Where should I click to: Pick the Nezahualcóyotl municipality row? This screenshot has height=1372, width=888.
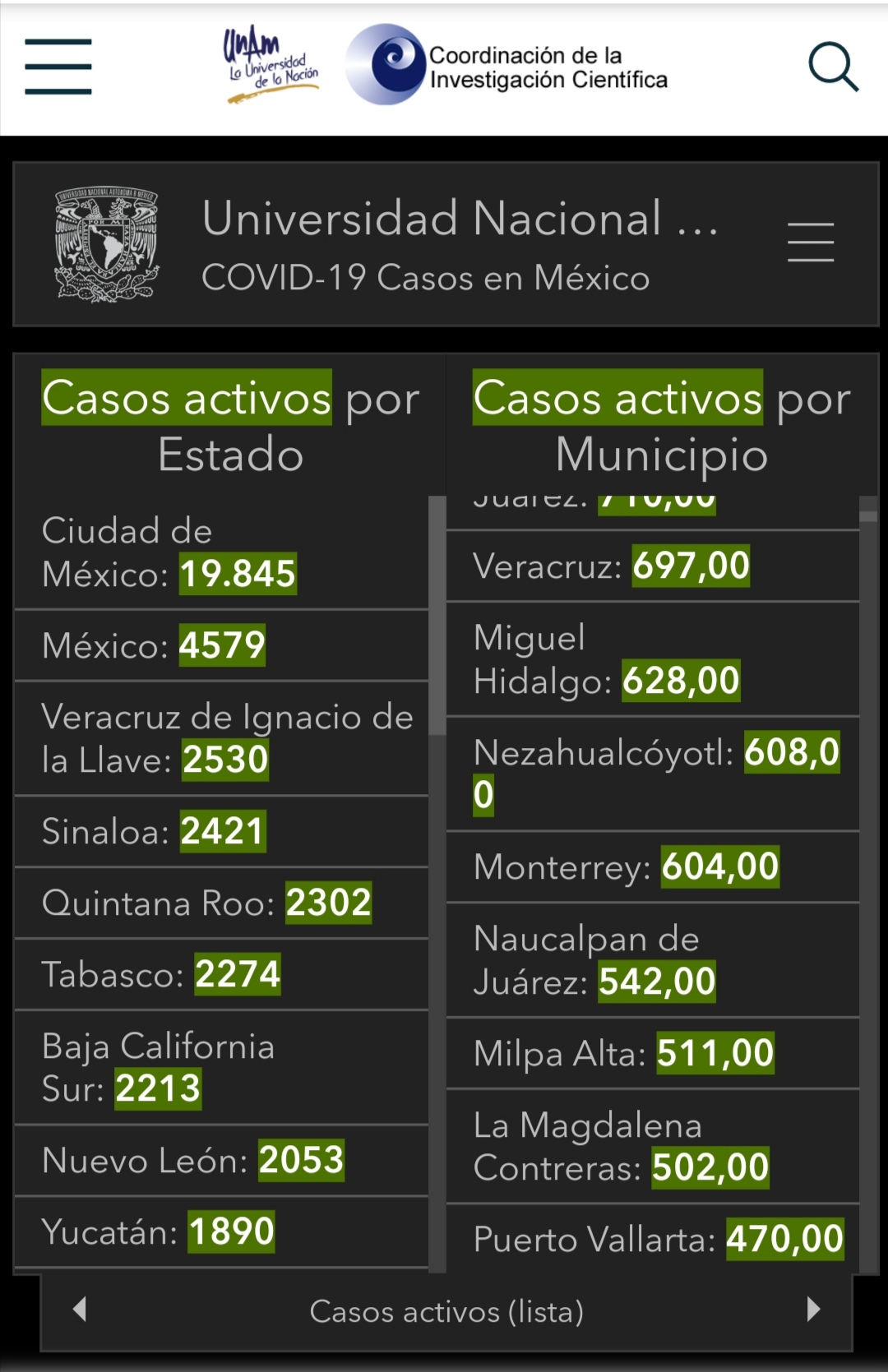coord(652,774)
